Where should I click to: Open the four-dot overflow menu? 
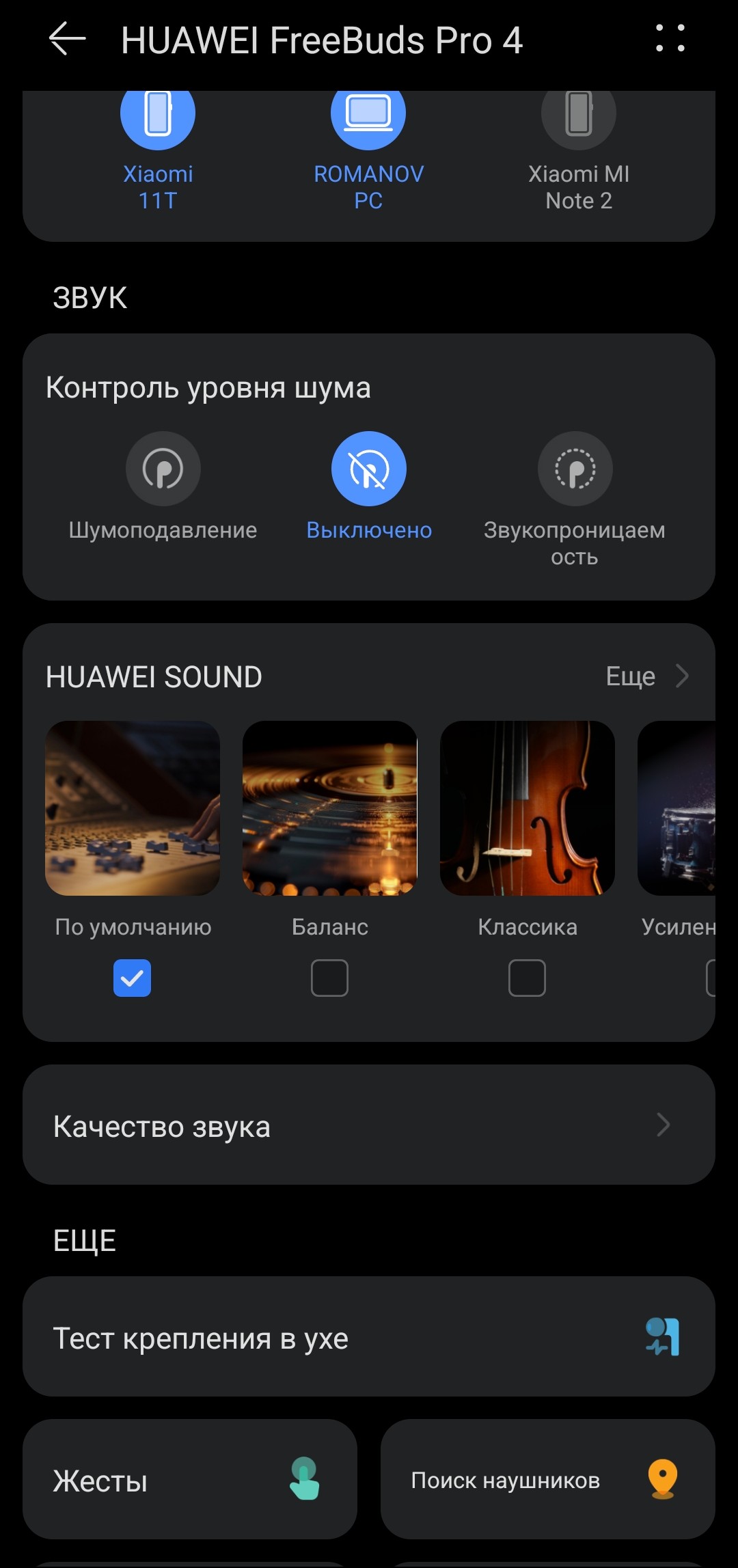click(670, 39)
